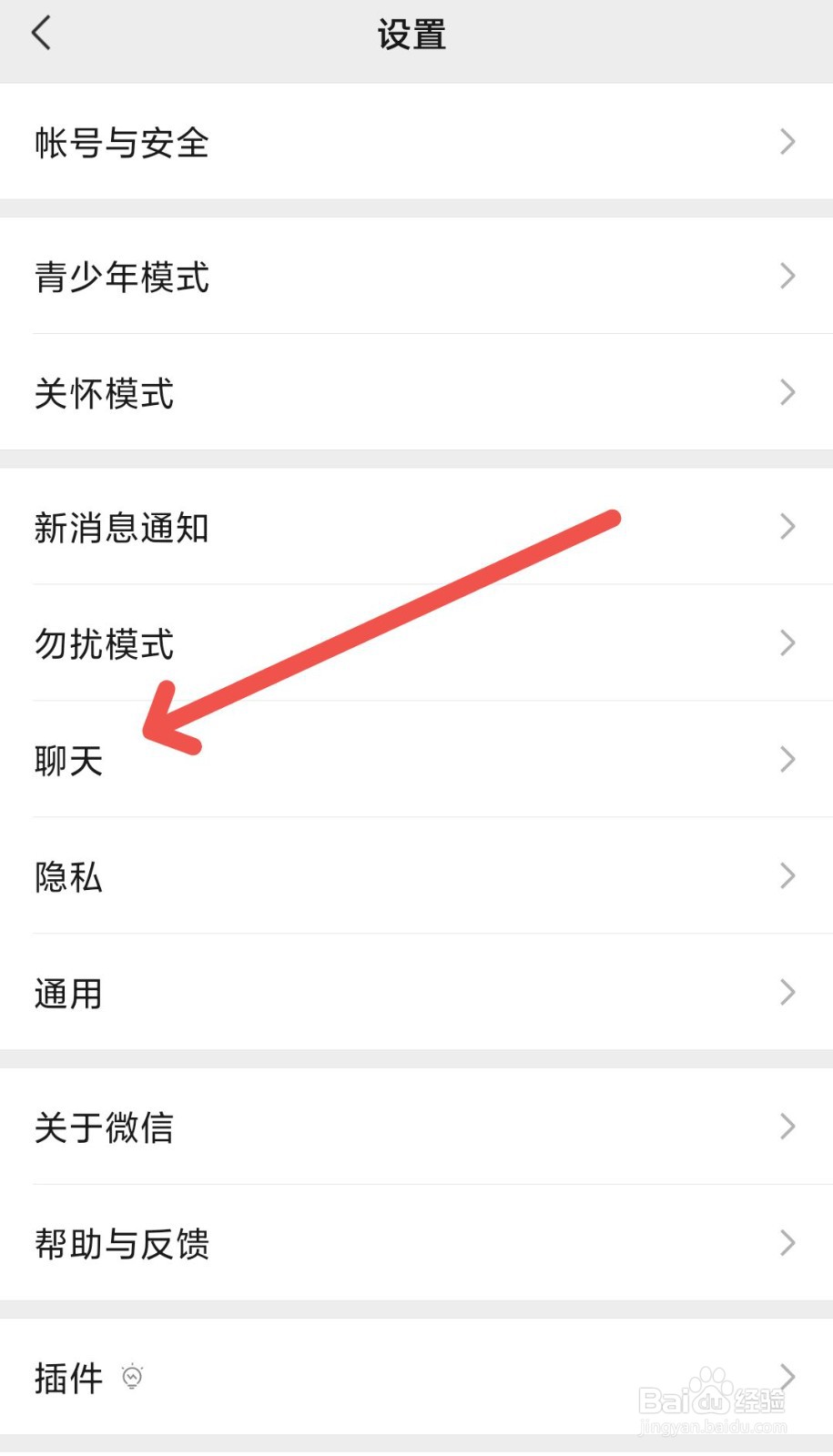
Task: Expand 聊天 via its right chevron
Action: [x=787, y=760]
